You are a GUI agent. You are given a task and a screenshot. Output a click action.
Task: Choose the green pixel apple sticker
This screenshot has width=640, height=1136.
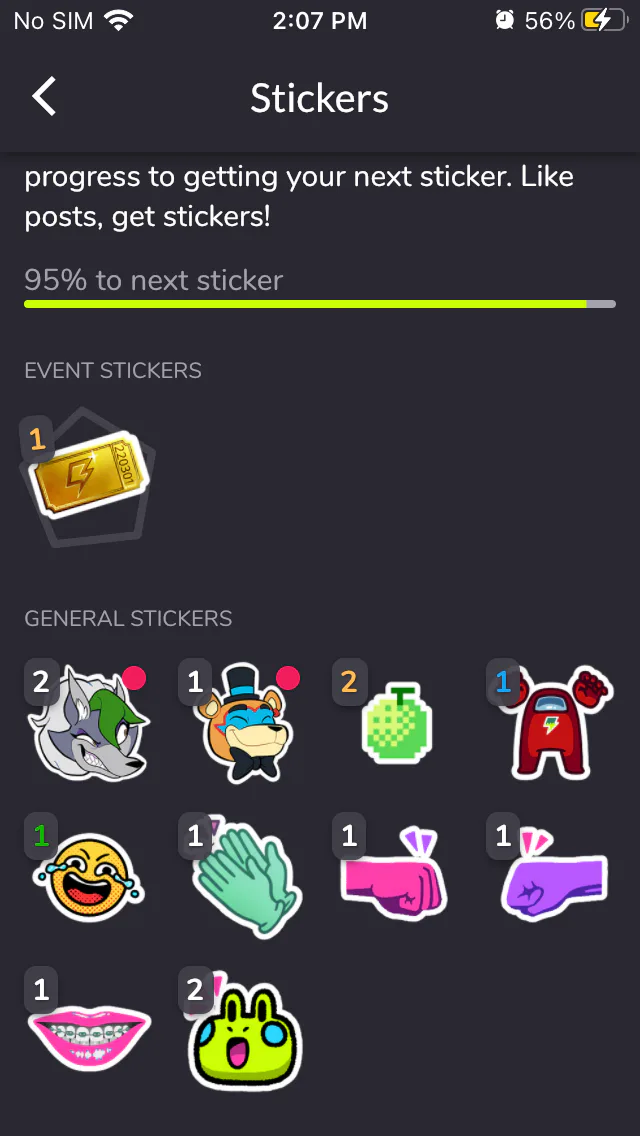[x=397, y=723]
